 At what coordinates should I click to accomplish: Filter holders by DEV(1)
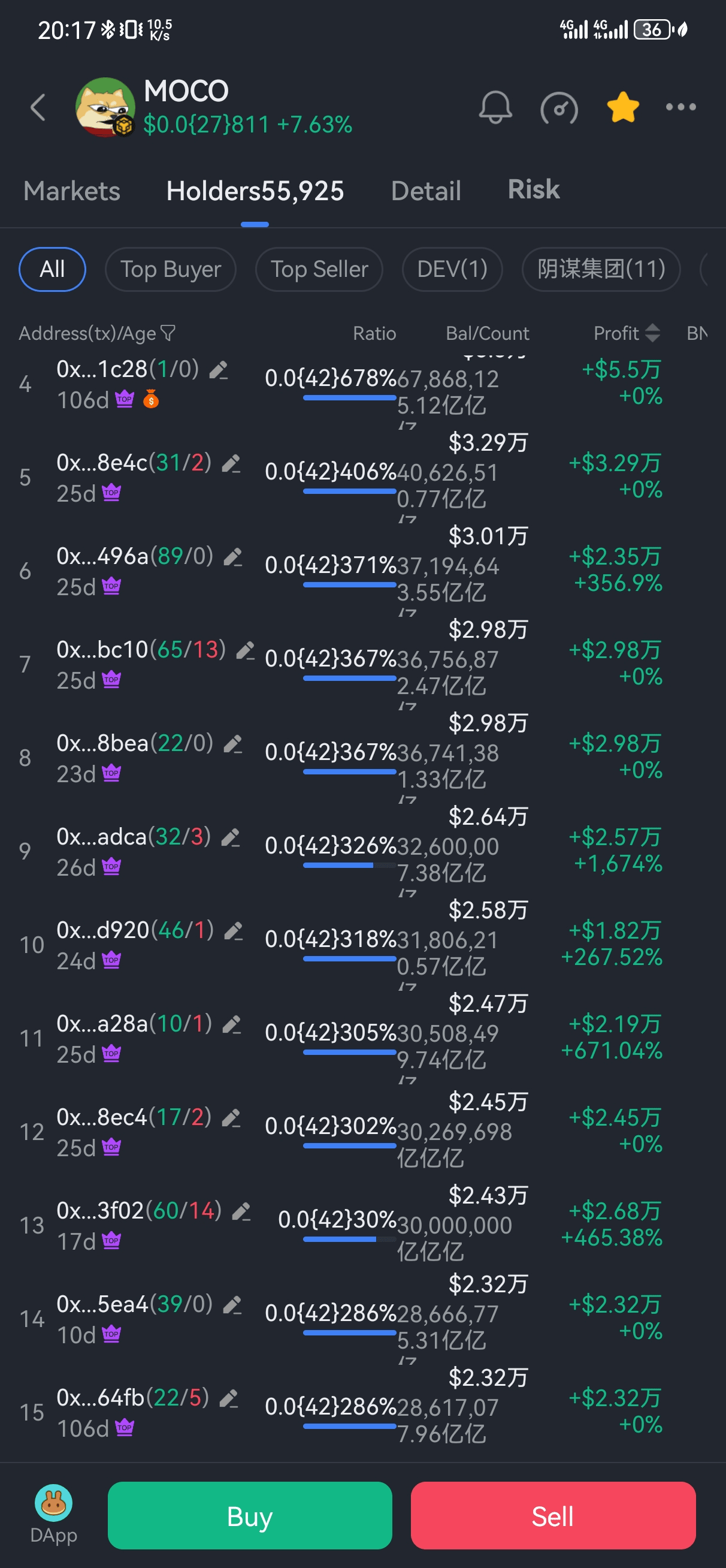click(452, 269)
